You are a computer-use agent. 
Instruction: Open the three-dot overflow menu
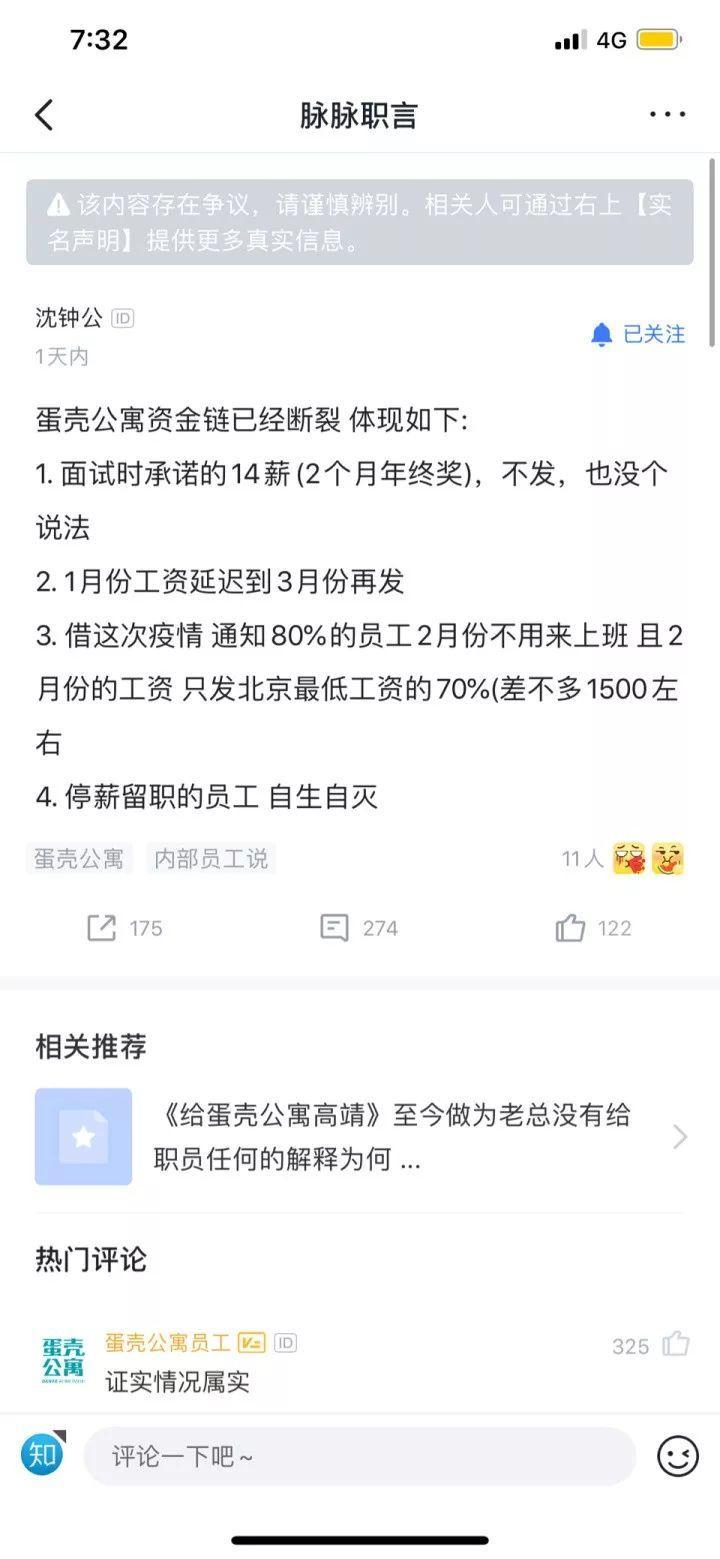[x=668, y=114]
